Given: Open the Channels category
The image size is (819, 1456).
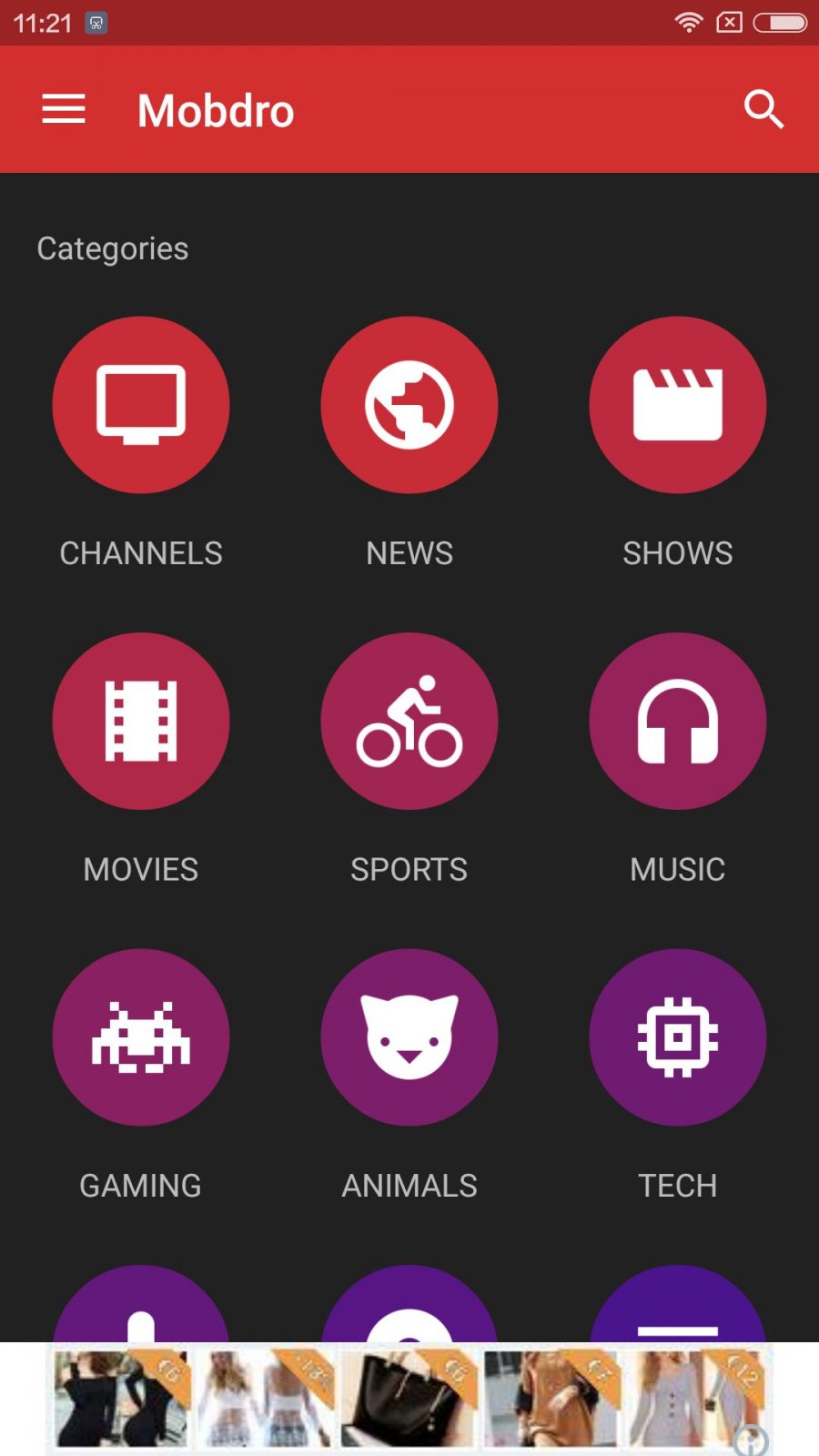Looking at the screenshot, I should pos(141,405).
